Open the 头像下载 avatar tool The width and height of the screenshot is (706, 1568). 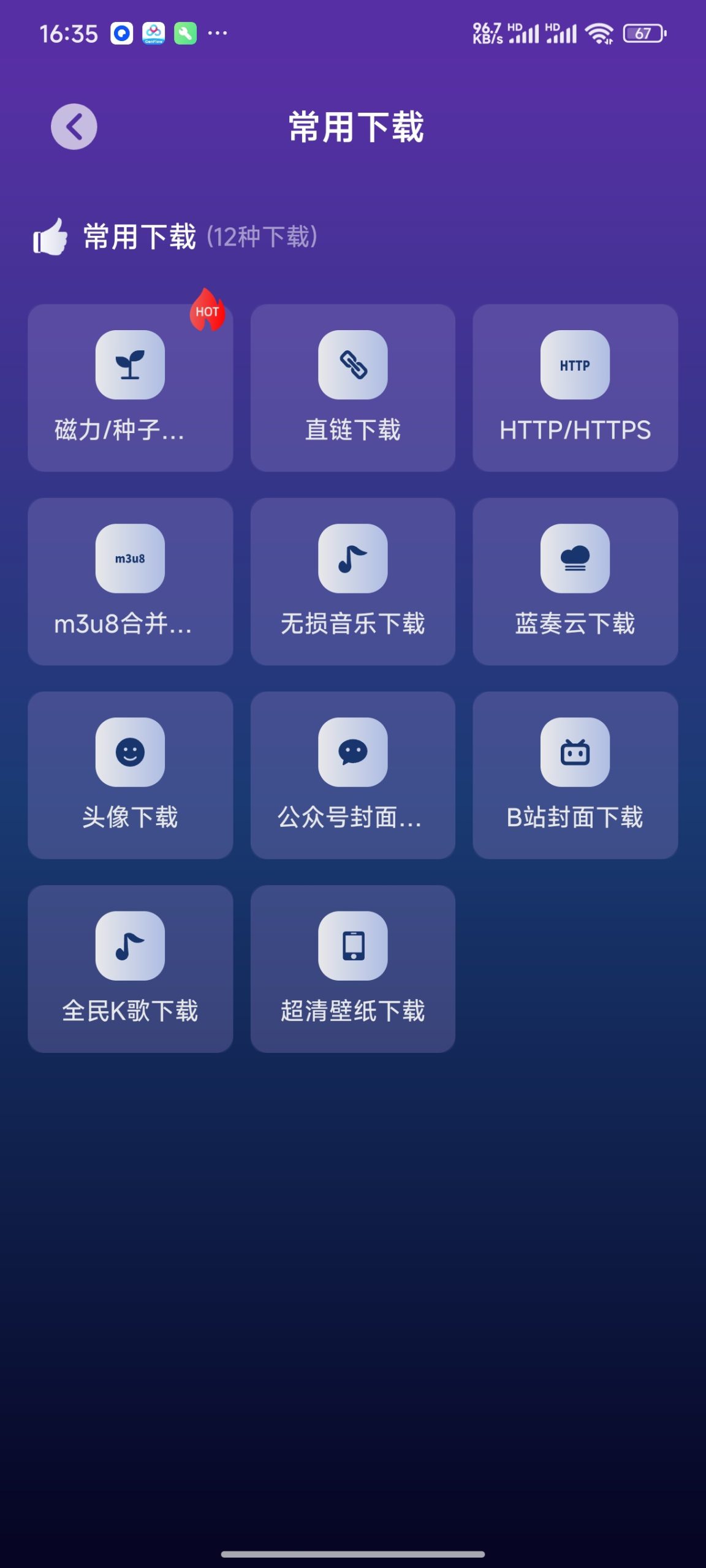click(x=131, y=752)
